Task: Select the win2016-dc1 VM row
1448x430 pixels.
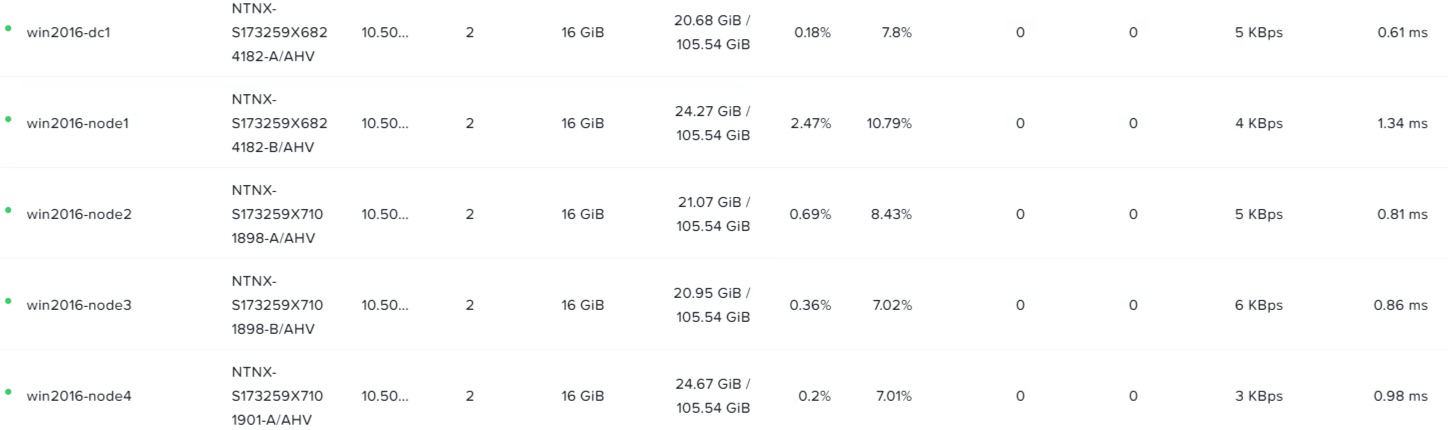Action: tap(68, 32)
